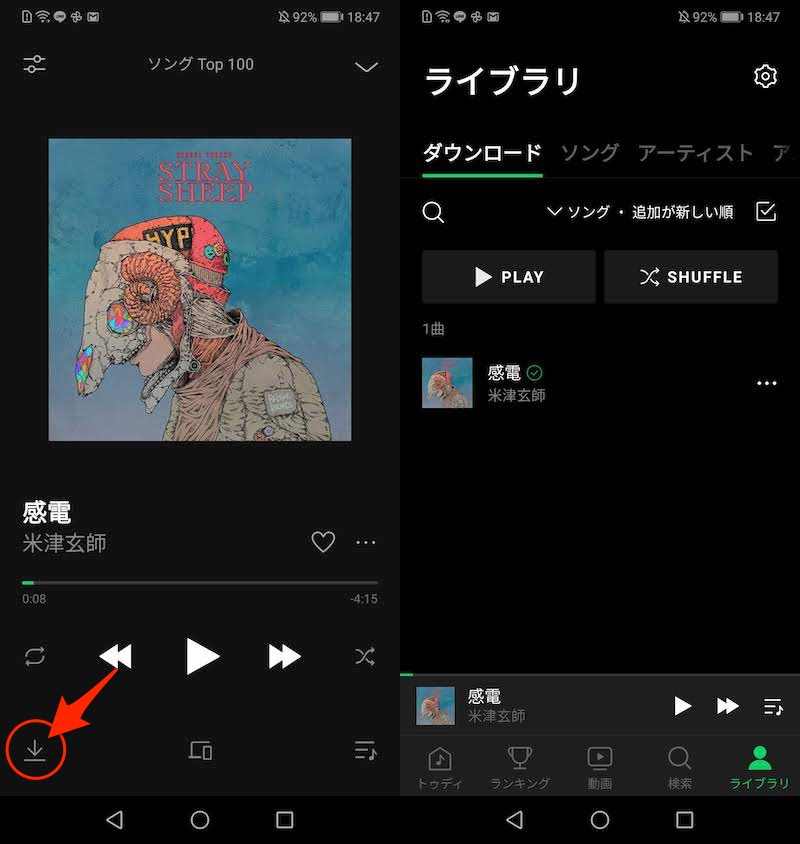The image size is (800, 844).
Task: Download the song using the red-circled icon
Action: [35, 750]
